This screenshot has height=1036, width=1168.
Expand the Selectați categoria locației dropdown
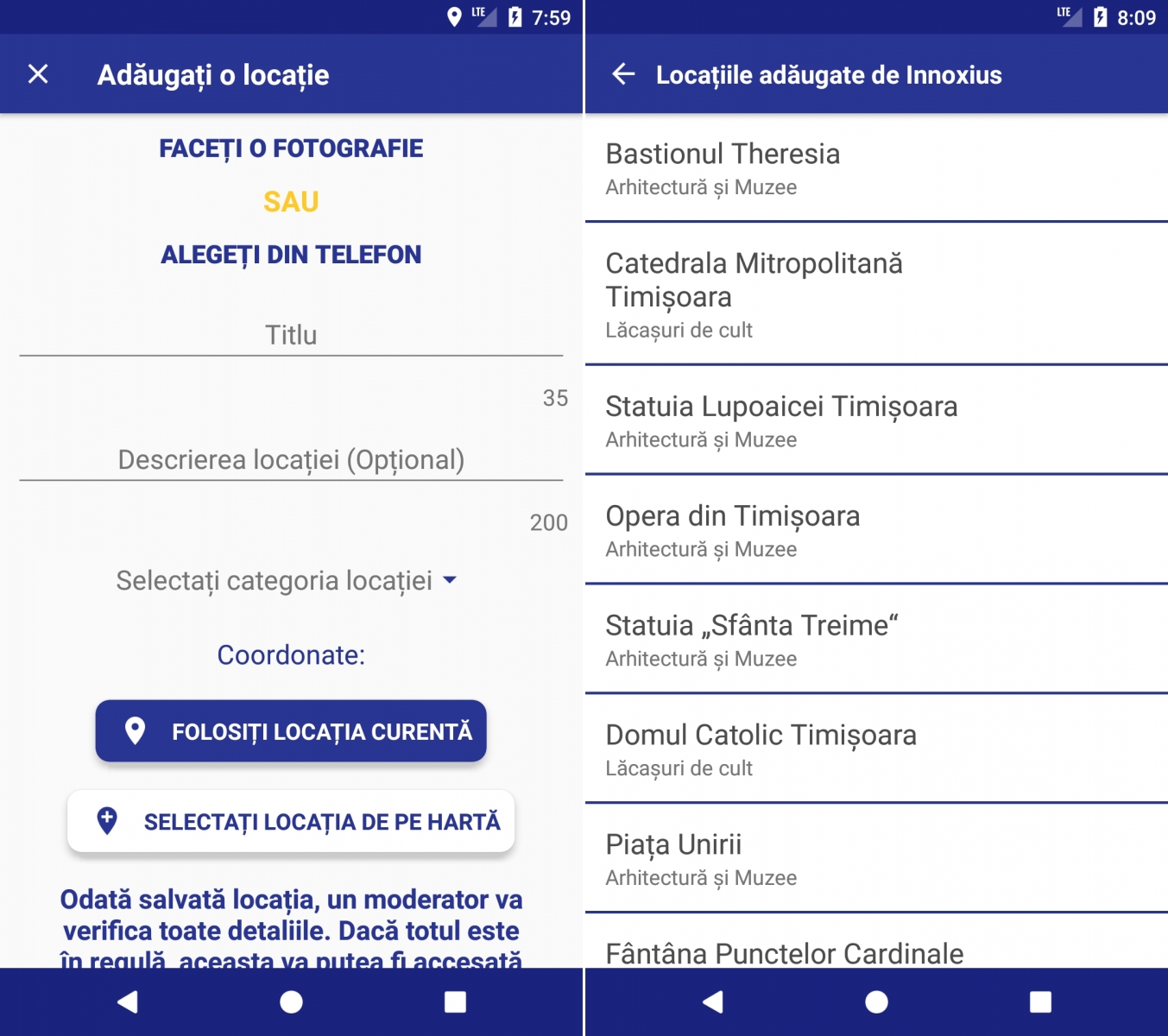(287, 581)
